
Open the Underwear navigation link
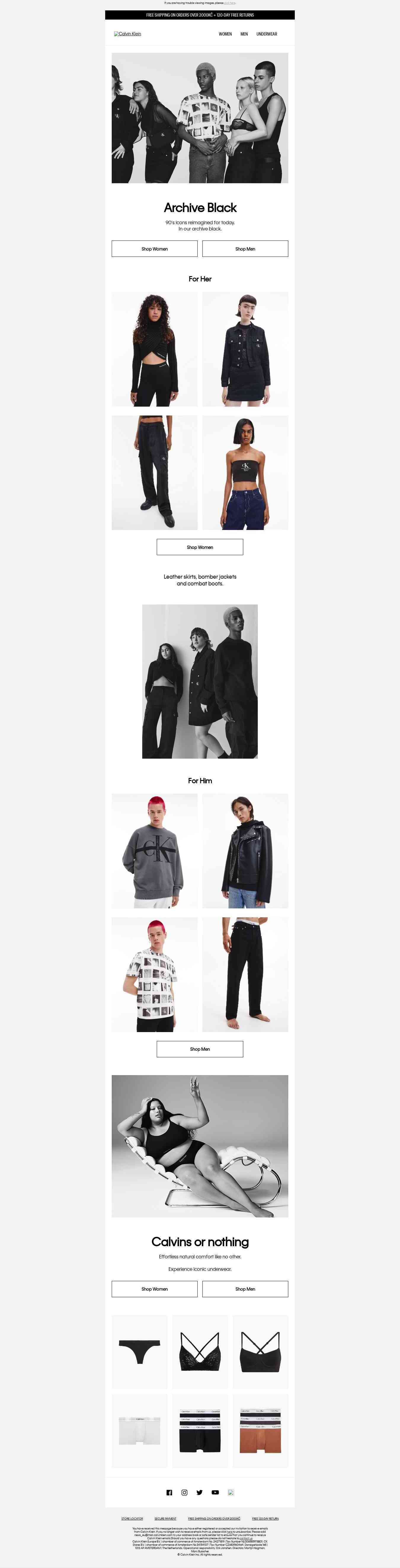[x=266, y=34]
